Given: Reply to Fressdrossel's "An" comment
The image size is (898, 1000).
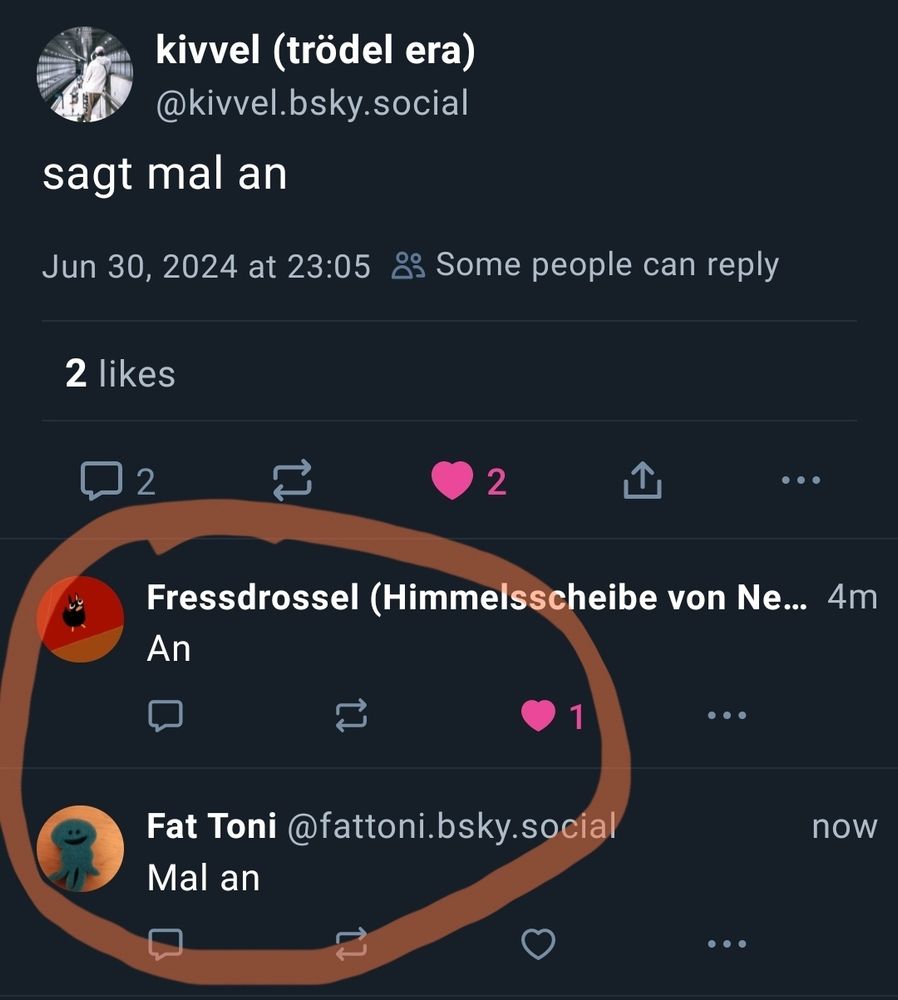Looking at the screenshot, I should [166, 714].
